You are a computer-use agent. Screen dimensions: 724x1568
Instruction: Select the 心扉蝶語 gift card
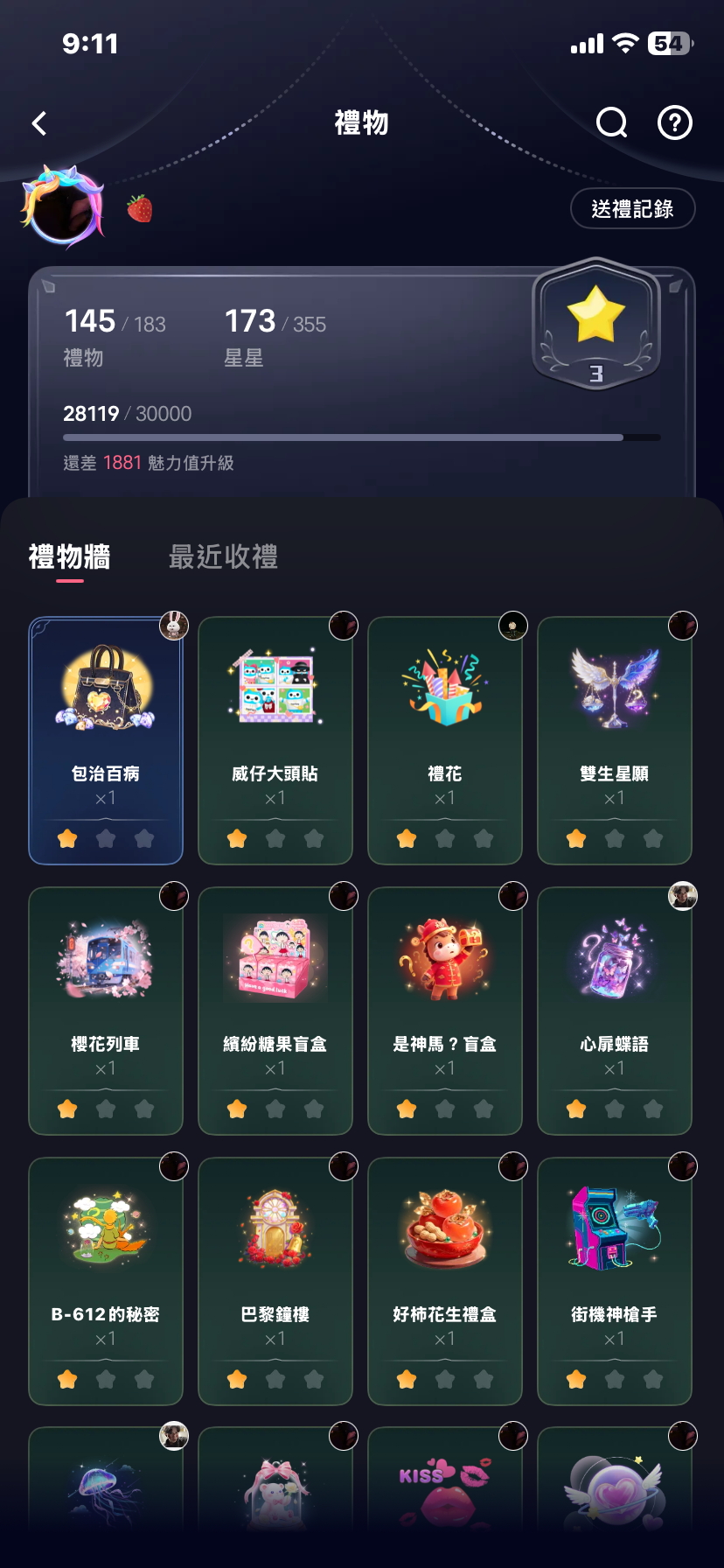pos(615,1011)
